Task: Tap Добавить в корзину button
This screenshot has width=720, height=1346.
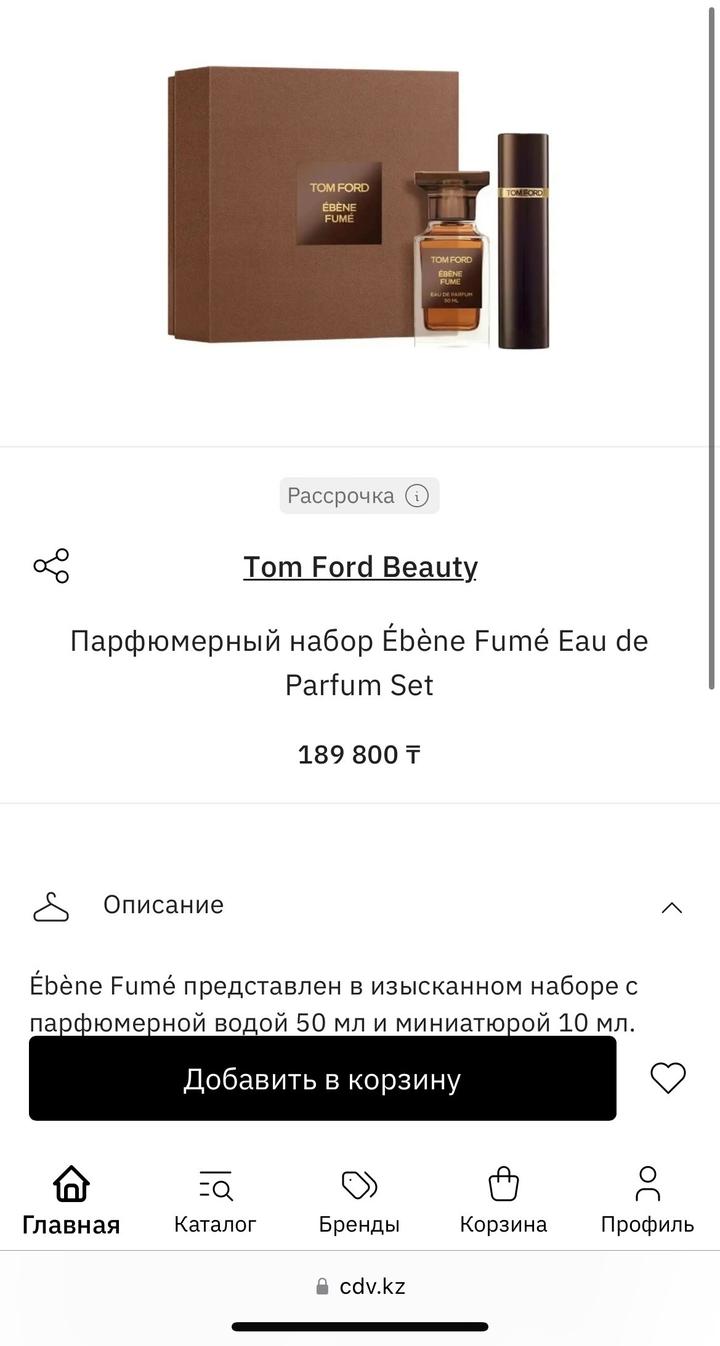Action: pyautogui.click(x=322, y=1079)
